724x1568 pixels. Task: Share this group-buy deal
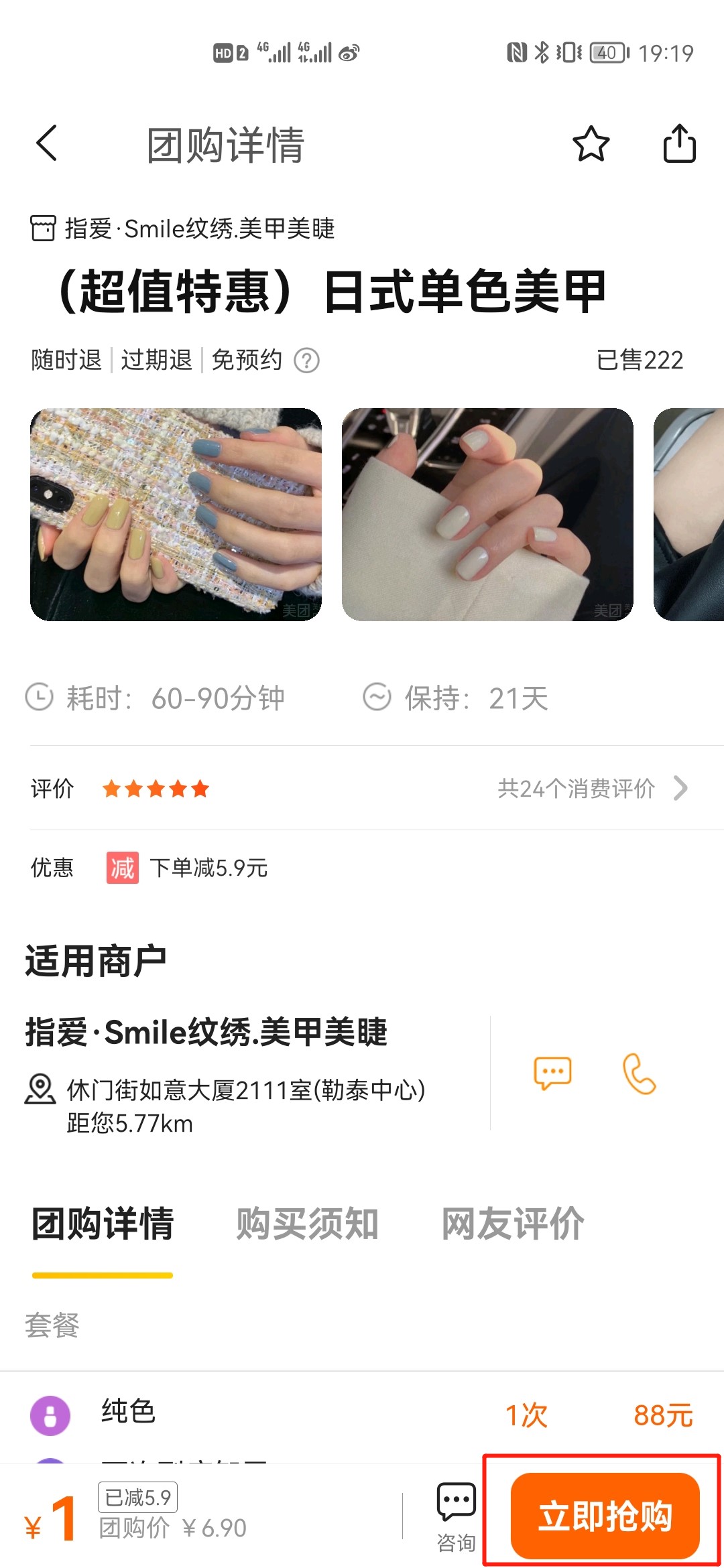(679, 143)
